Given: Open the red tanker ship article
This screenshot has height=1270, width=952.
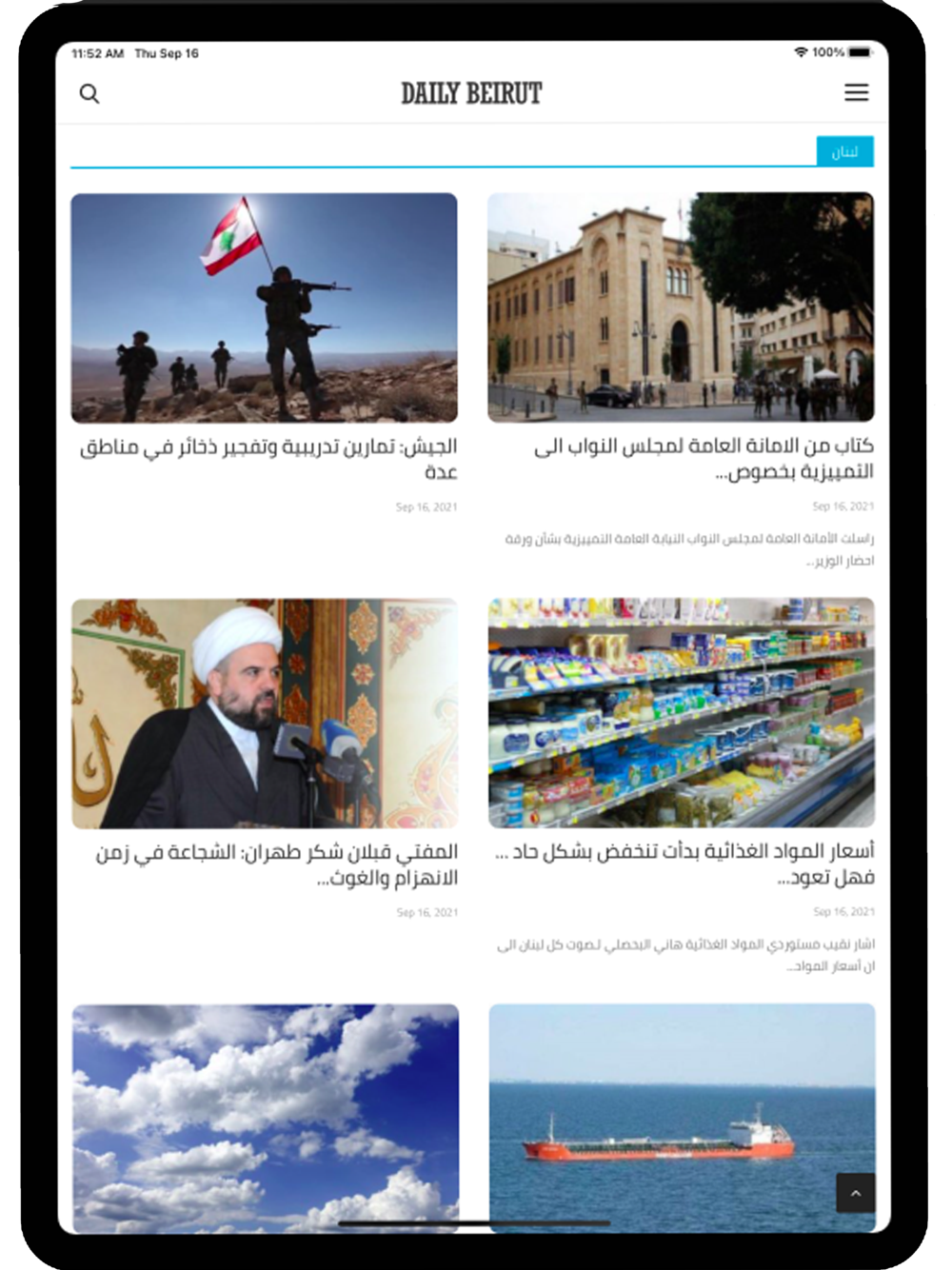Looking at the screenshot, I should [x=682, y=1118].
